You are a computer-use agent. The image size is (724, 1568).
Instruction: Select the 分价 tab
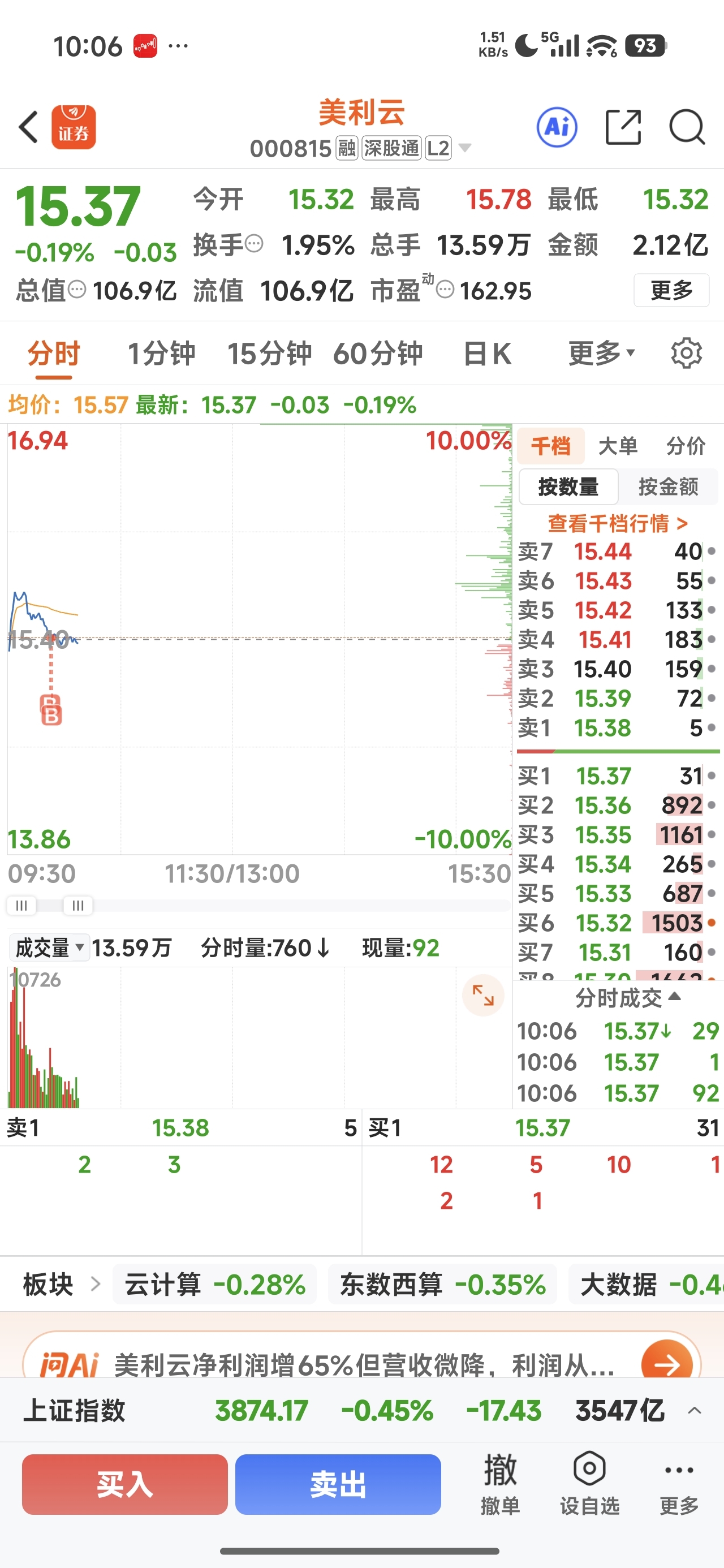686,446
